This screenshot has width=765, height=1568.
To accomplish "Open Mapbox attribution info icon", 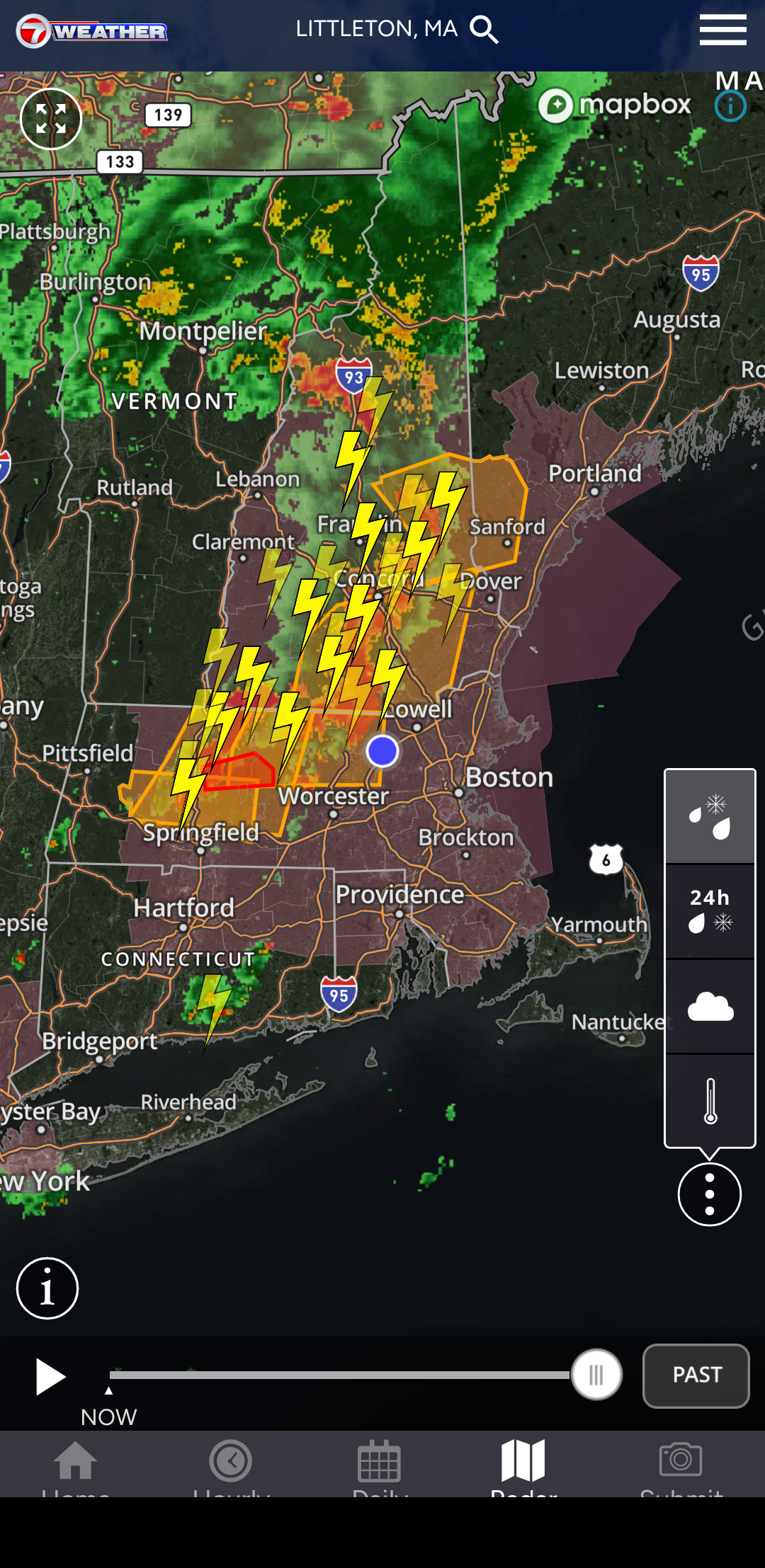I will point(730,107).
